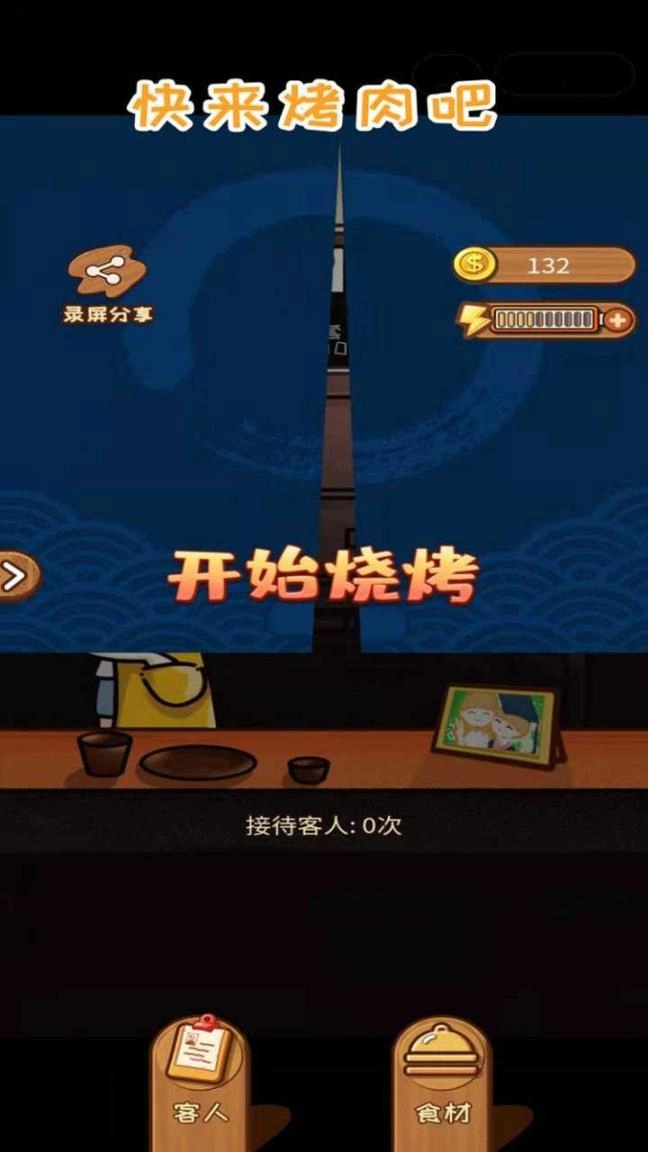
Task: Expand the side arrow panel
Action: (x=15, y=575)
